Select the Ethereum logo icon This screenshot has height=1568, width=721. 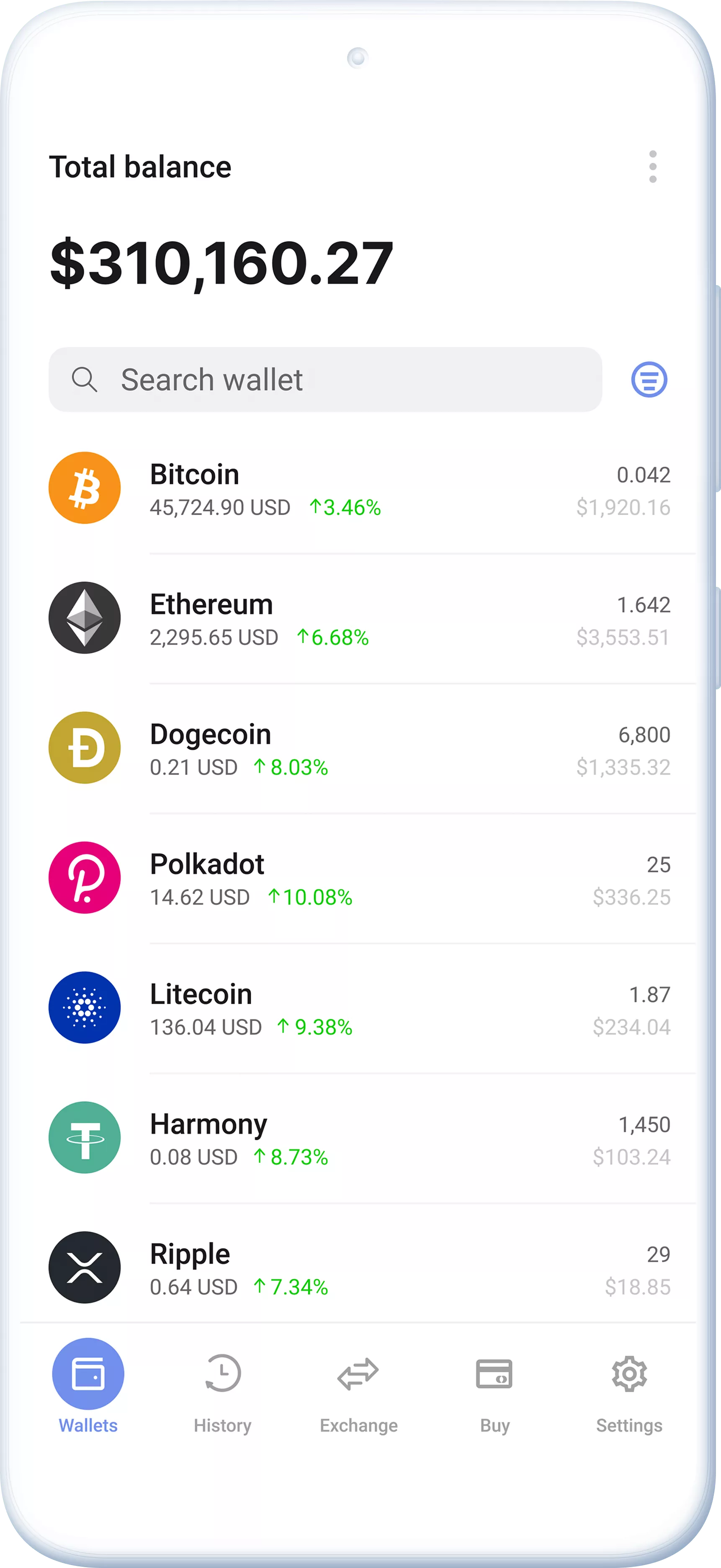pyautogui.click(x=85, y=617)
